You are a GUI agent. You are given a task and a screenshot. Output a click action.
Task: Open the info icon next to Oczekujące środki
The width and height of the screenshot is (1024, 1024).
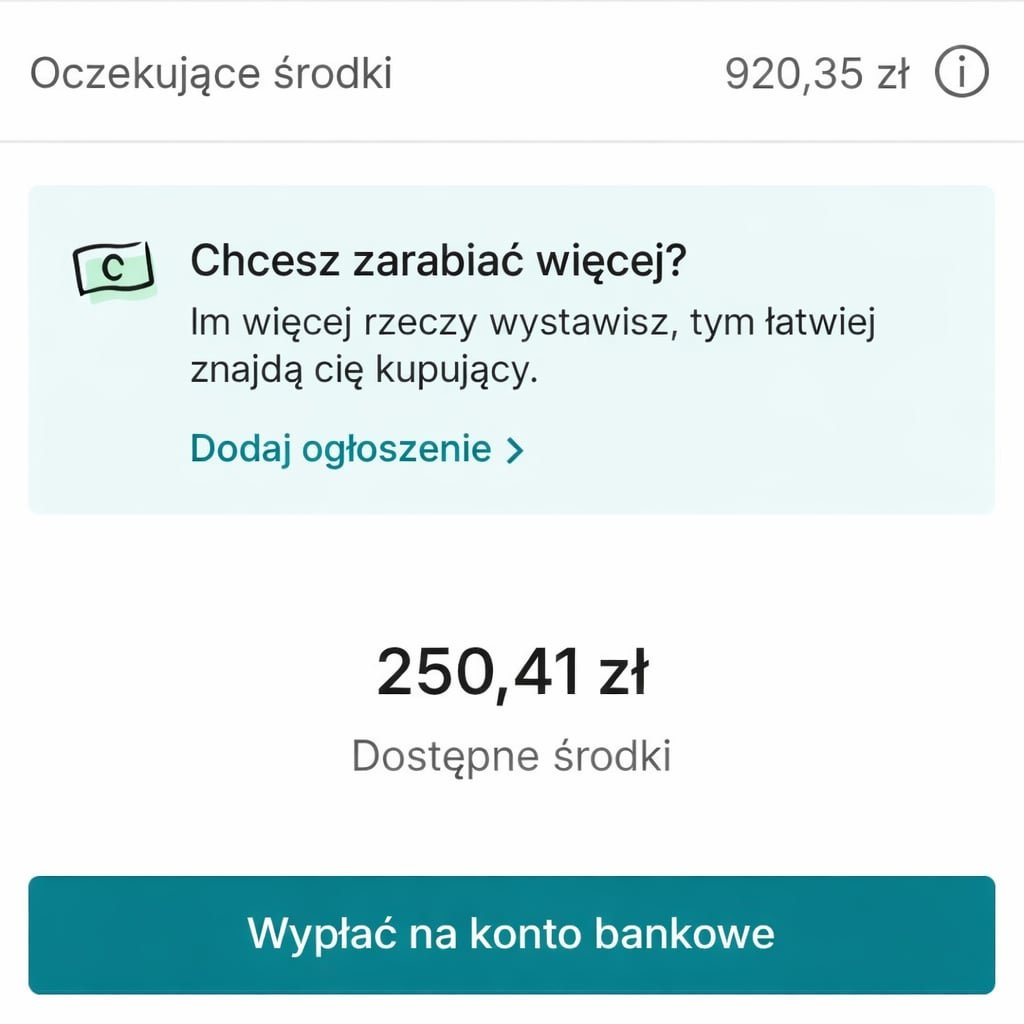(961, 74)
